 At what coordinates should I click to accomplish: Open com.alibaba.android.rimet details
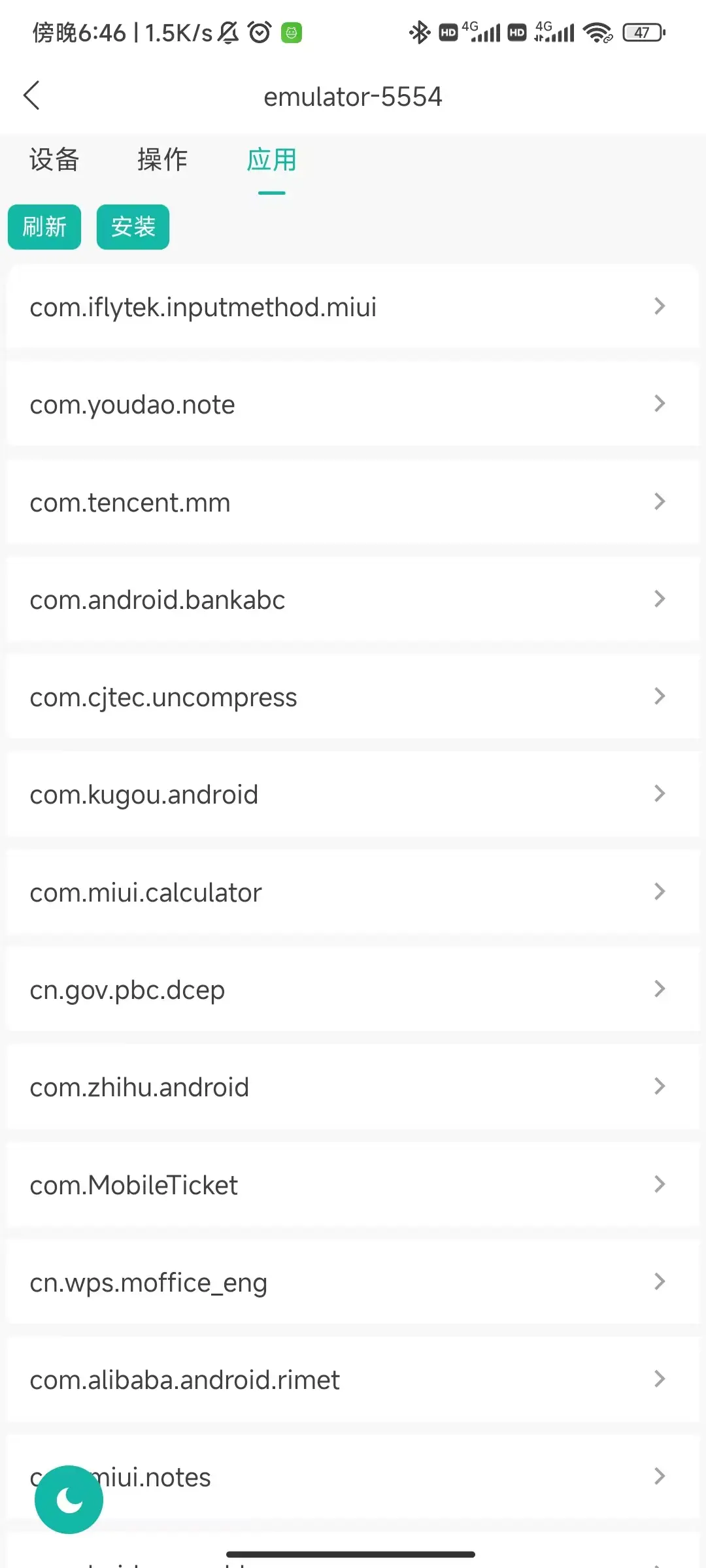[353, 1380]
